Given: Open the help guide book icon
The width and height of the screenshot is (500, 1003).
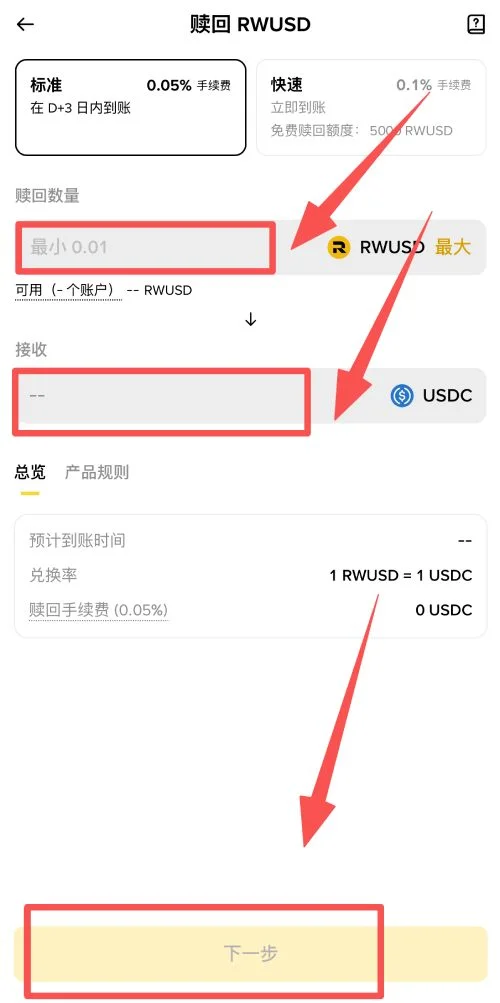Looking at the screenshot, I should click(476, 25).
